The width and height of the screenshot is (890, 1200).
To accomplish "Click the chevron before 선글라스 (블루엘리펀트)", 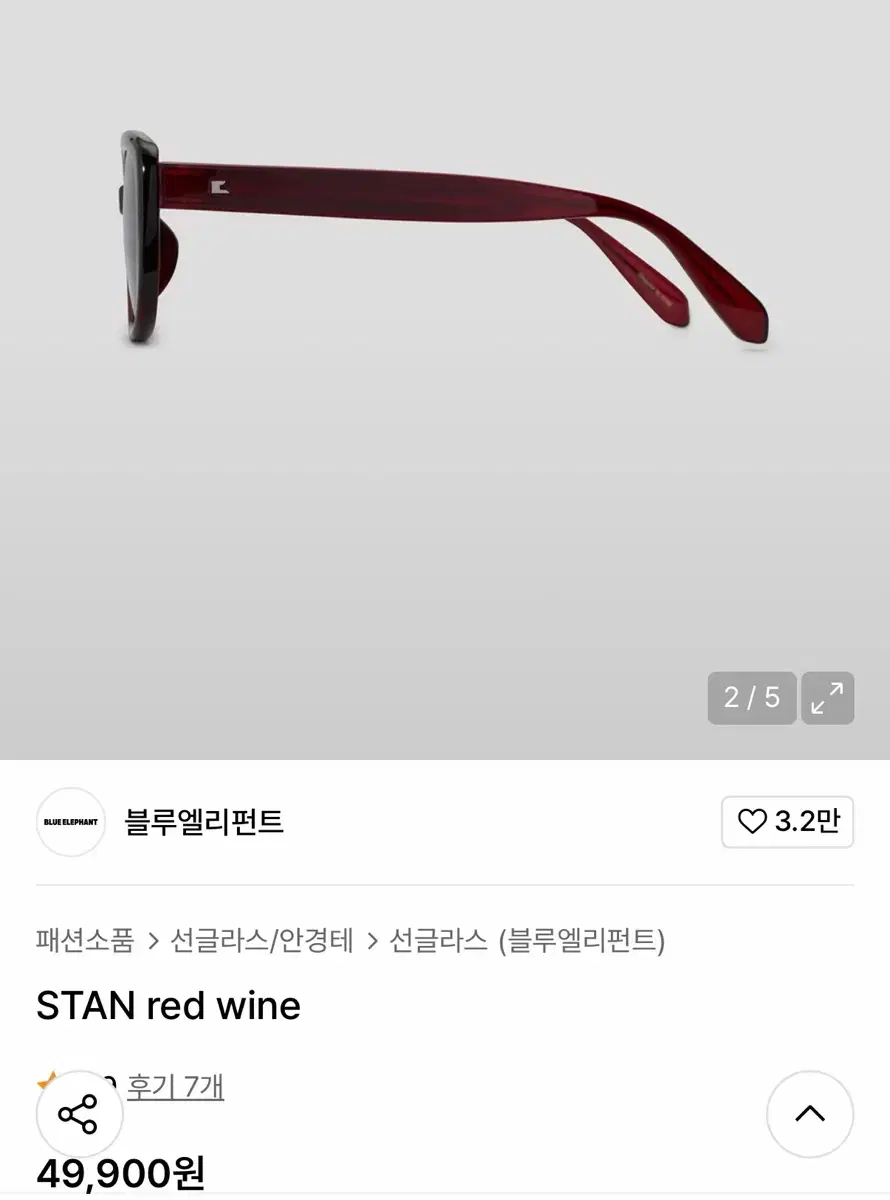I will coord(374,940).
